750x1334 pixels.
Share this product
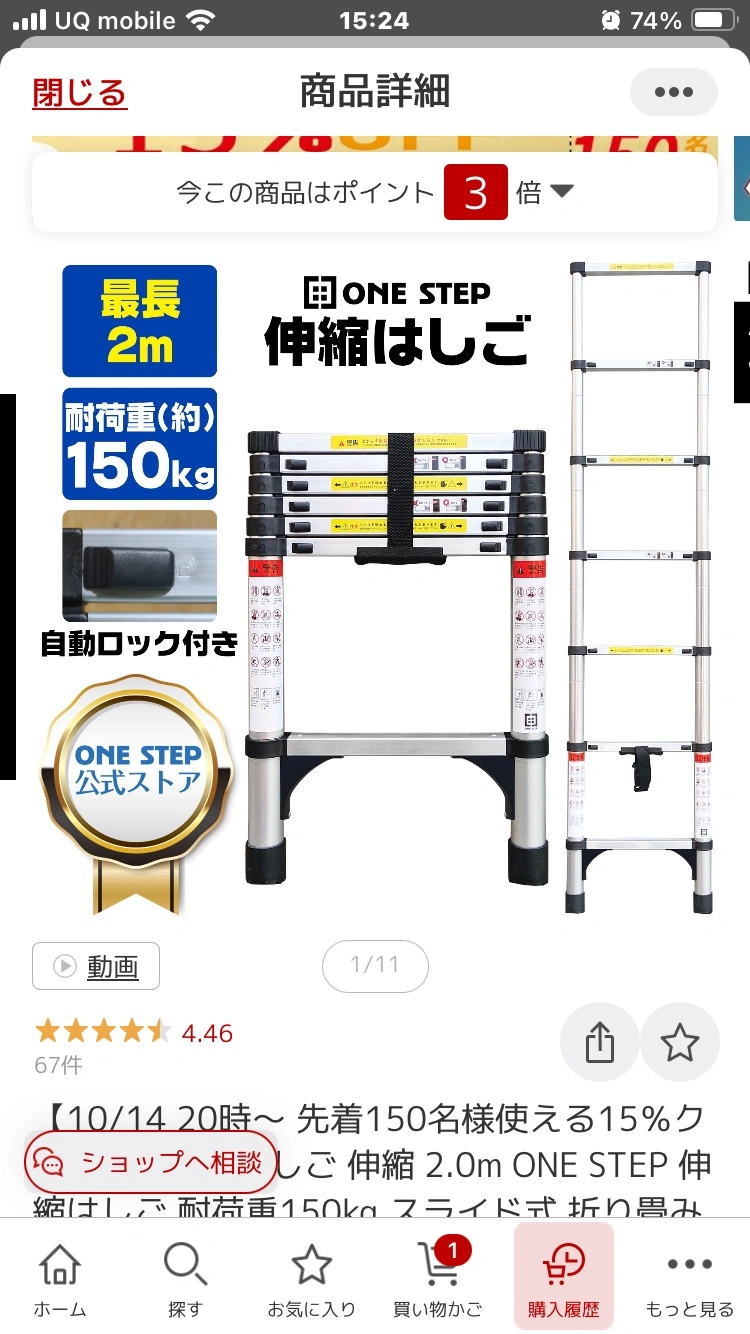[x=599, y=1043]
